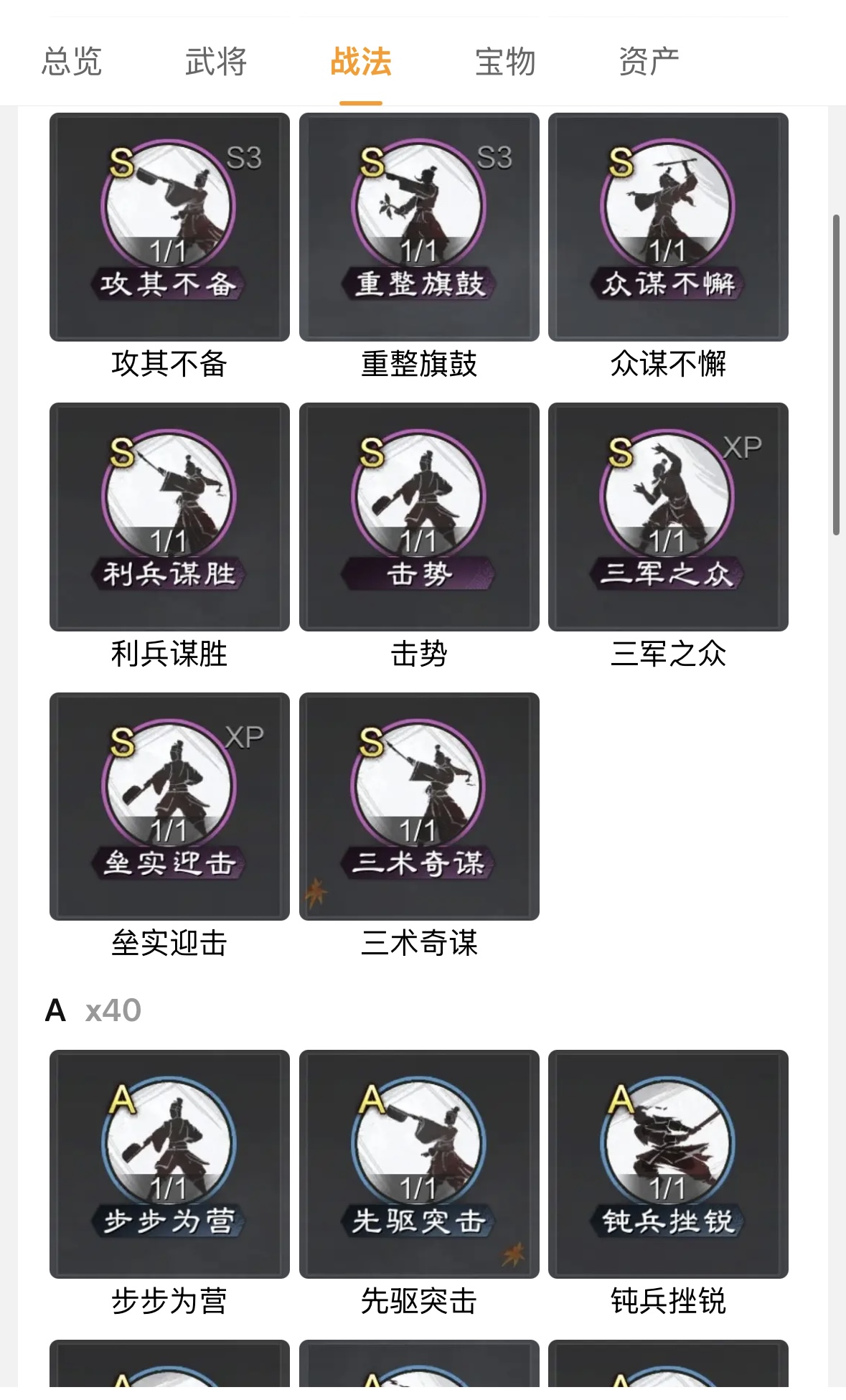The height and width of the screenshot is (1400, 846).
Task: Open the 利兵谋胜 skill card
Action: click(x=169, y=517)
